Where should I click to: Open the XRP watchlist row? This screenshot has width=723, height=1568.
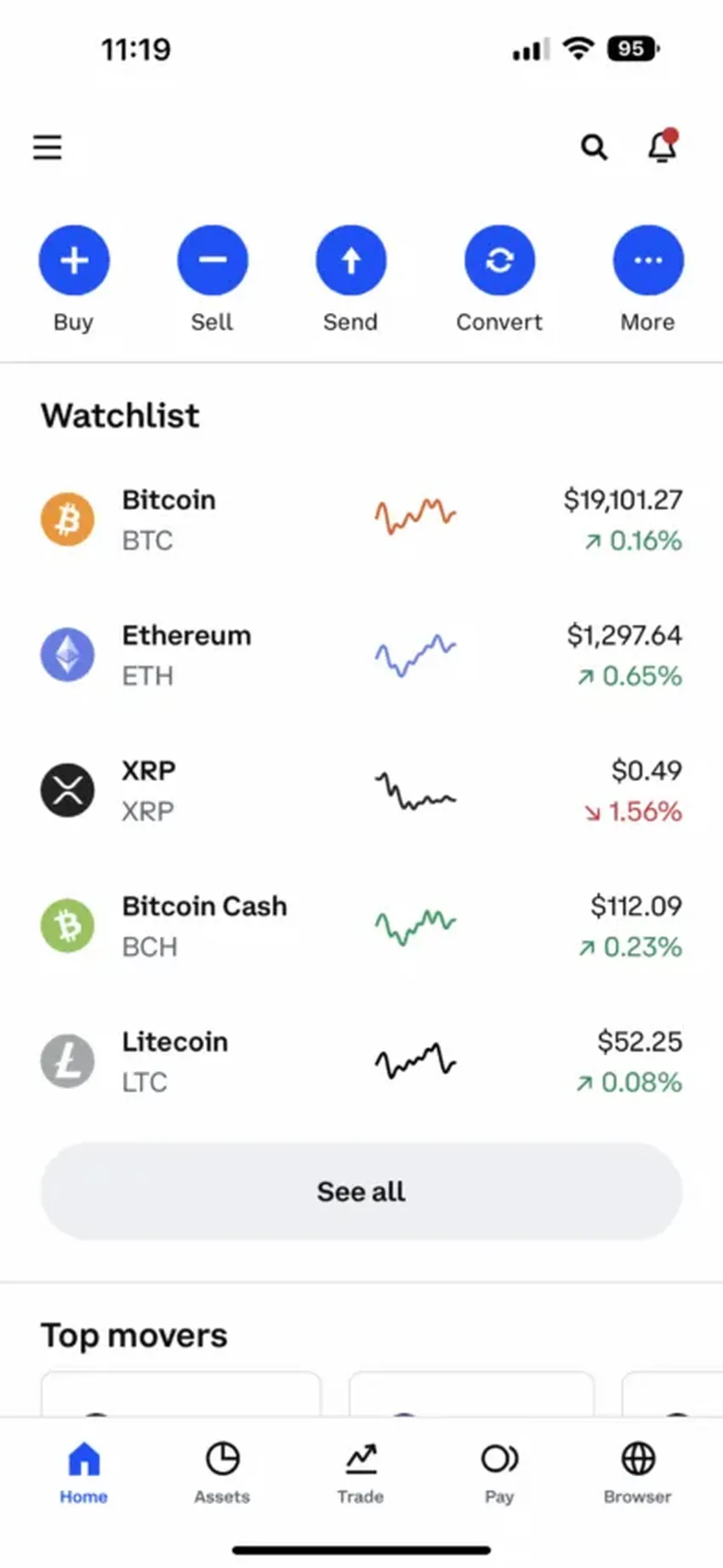click(361, 790)
